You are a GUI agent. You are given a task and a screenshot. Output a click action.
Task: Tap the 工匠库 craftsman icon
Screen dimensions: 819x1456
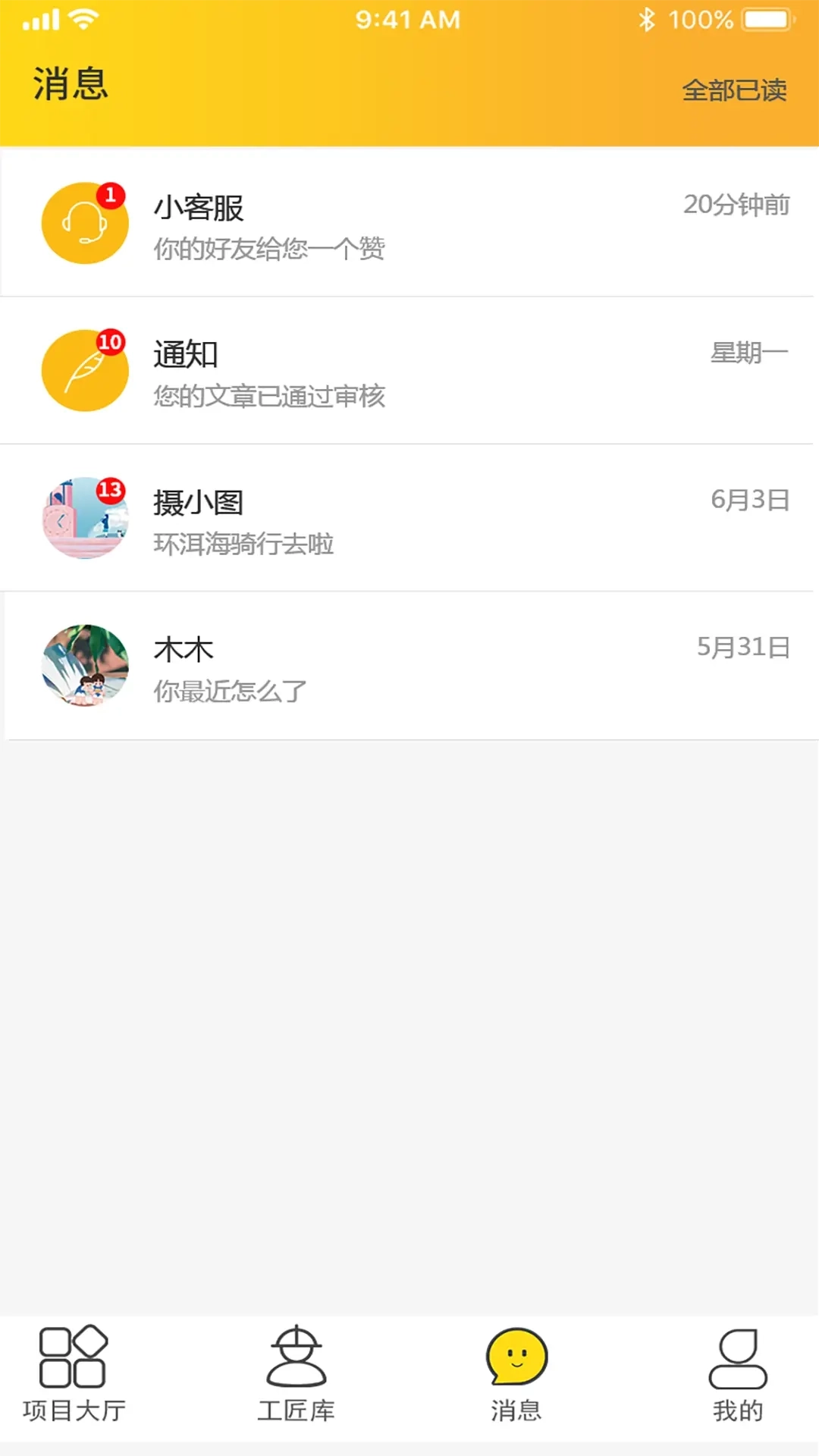pyautogui.click(x=296, y=1365)
